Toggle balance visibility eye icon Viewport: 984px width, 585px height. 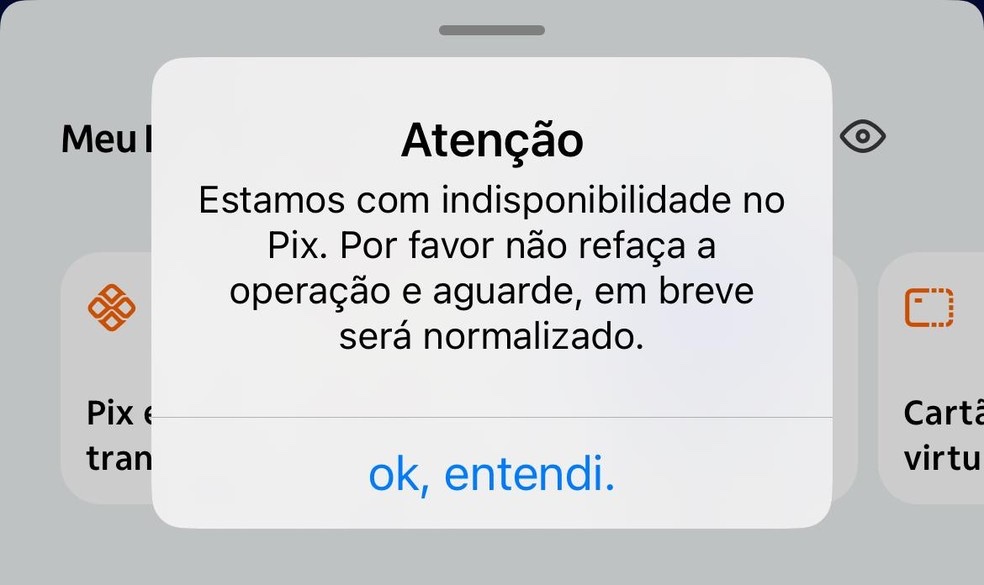(862, 137)
